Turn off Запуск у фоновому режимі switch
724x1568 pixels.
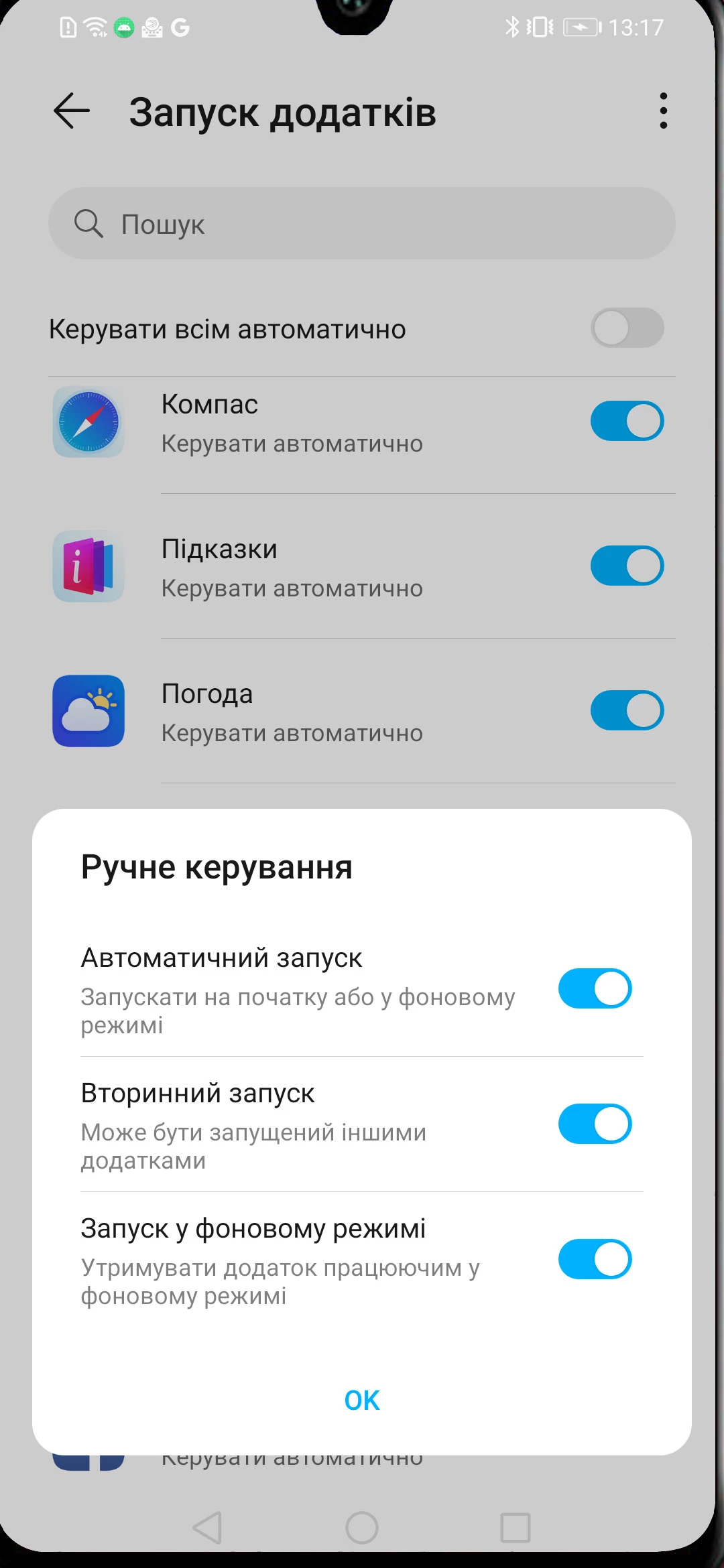coord(595,1259)
